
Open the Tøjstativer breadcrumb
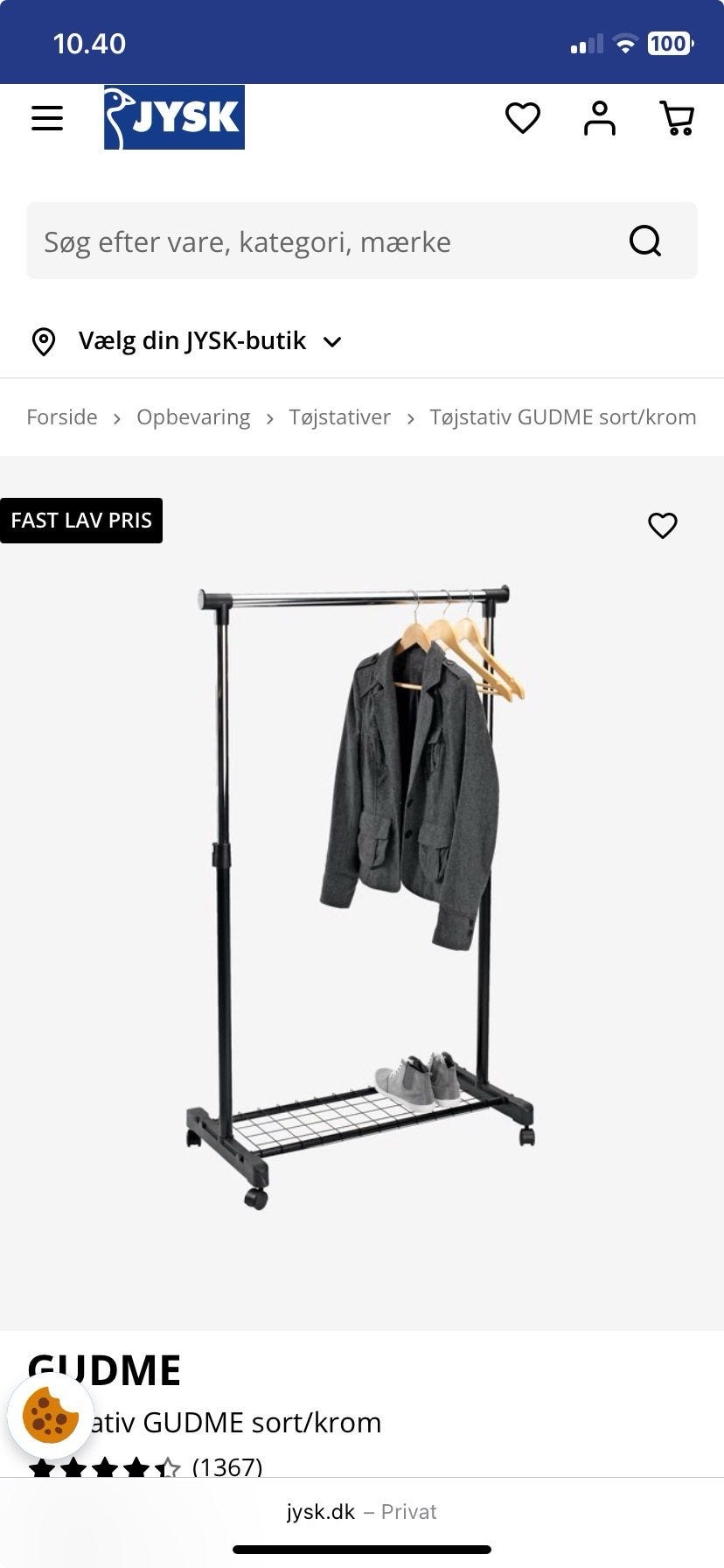[340, 417]
